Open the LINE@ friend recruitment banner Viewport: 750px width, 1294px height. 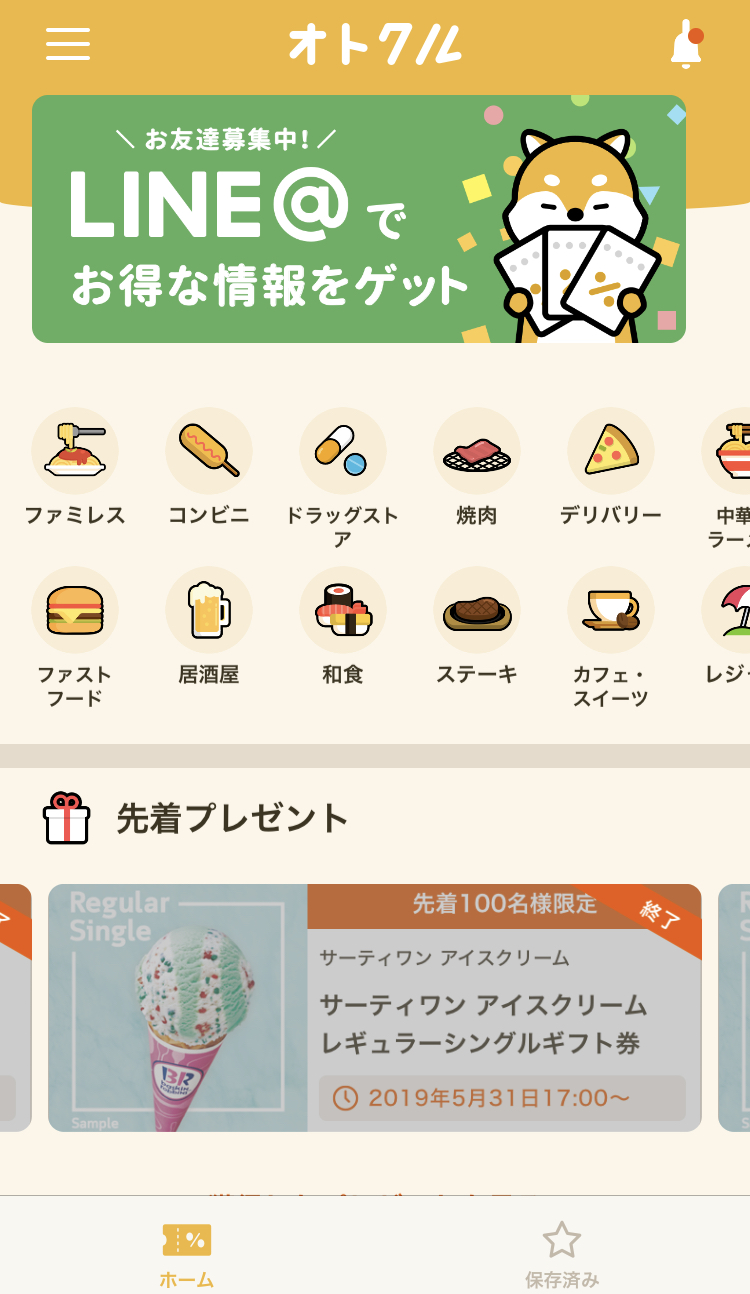coord(358,219)
